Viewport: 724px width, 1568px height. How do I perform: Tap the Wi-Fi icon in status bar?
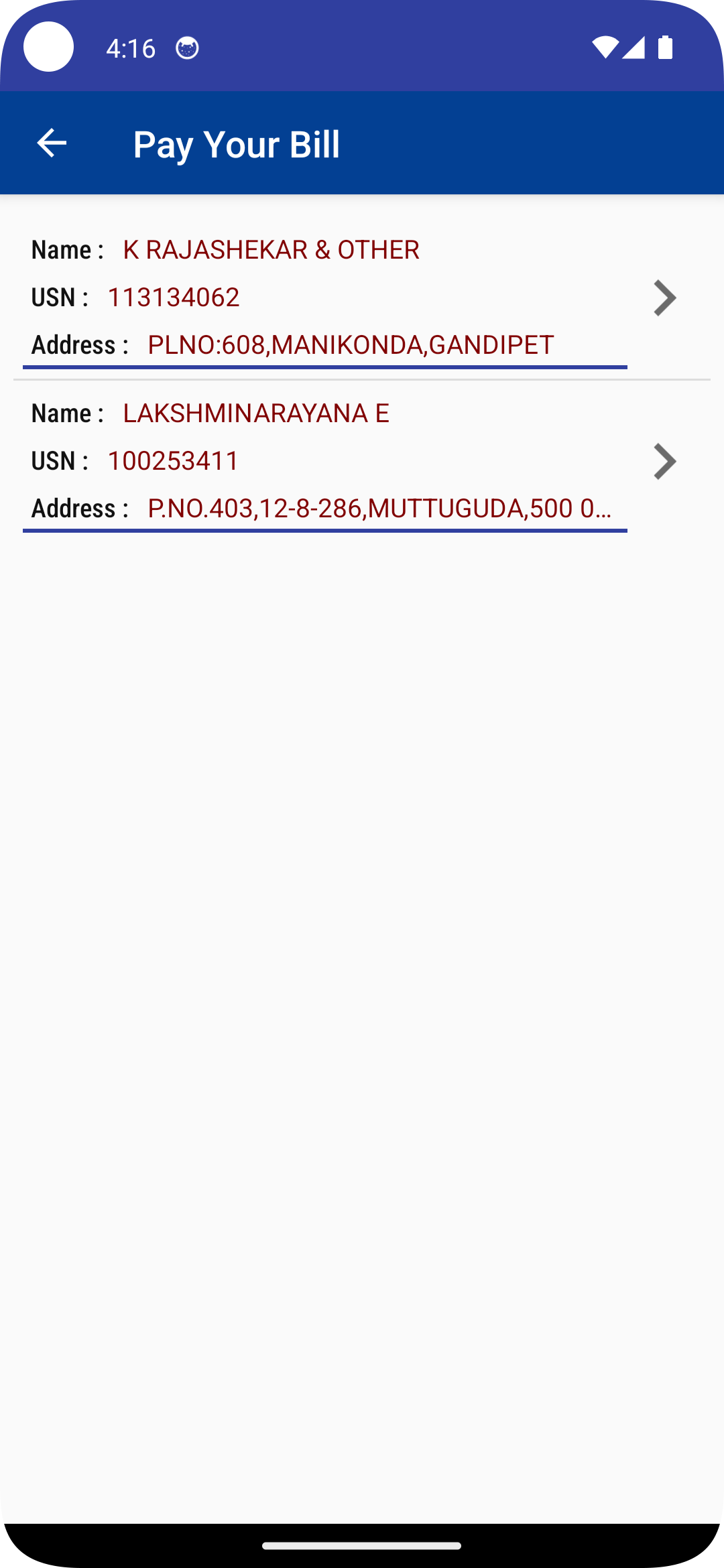pyautogui.click(x=605, y=46)
